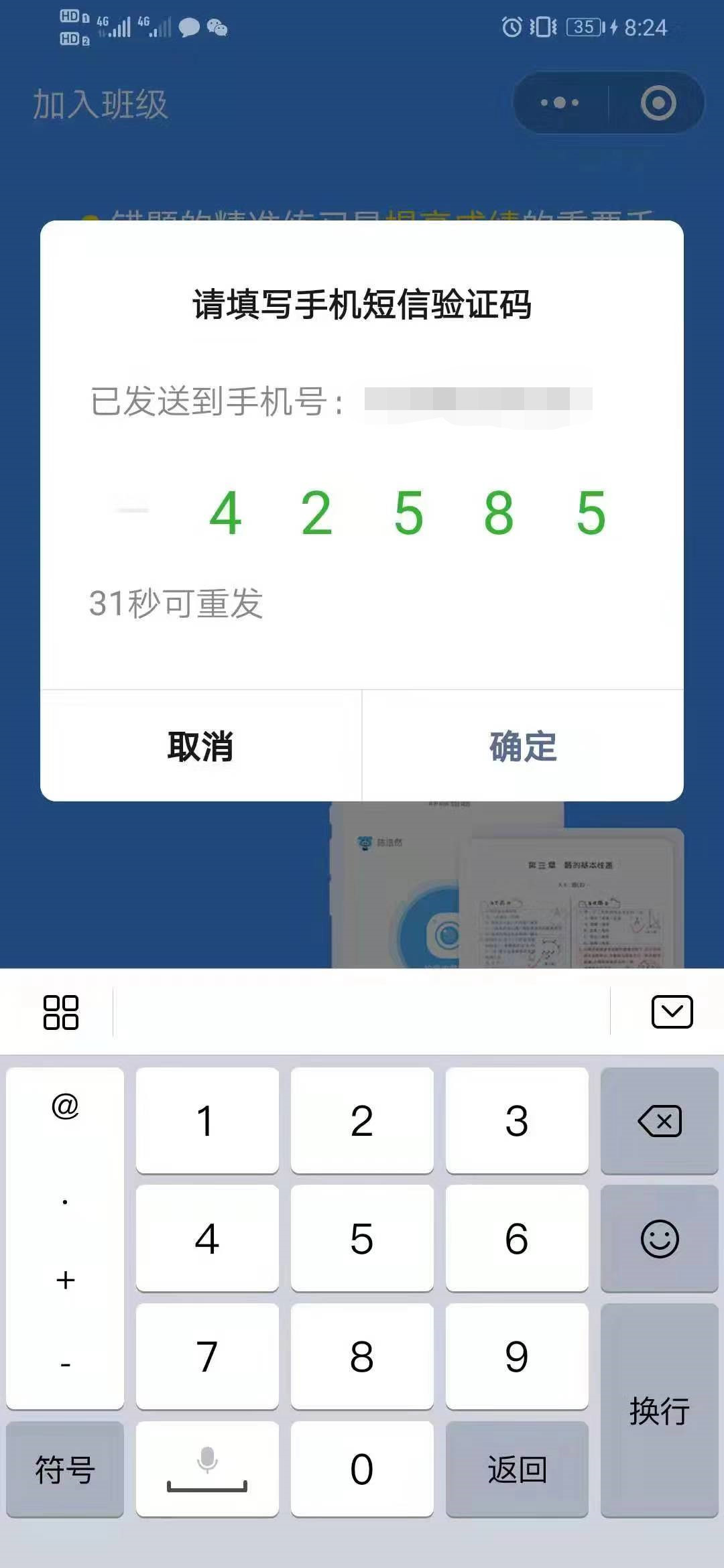Tap the verification code digits field

click(362, 513)
